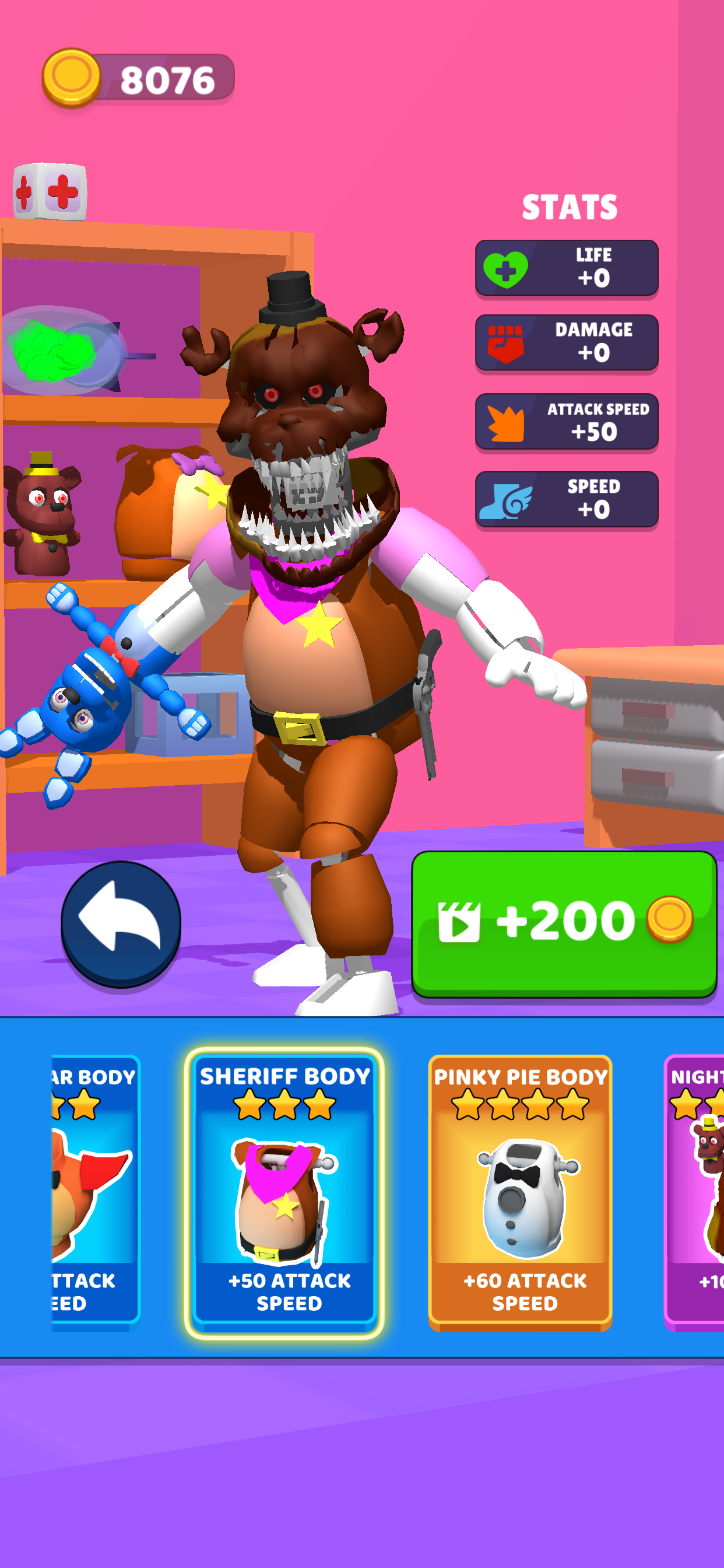Choose the Pinky Pie Body card
The image size is (724, 1568).
[x=520, y=1192]
